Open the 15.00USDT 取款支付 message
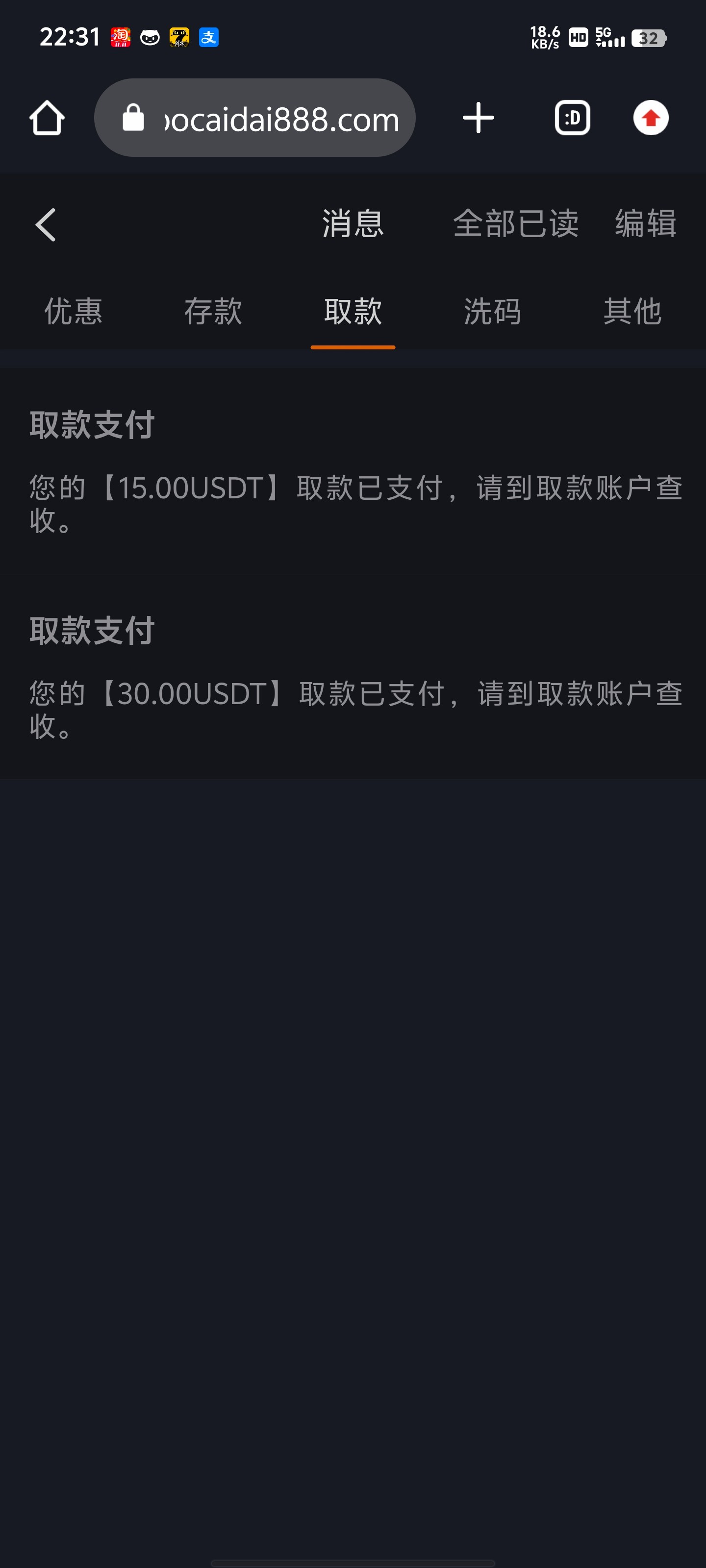Viewport: 706px width, 1568px height. pyautogui.click(x=353, y=471)
